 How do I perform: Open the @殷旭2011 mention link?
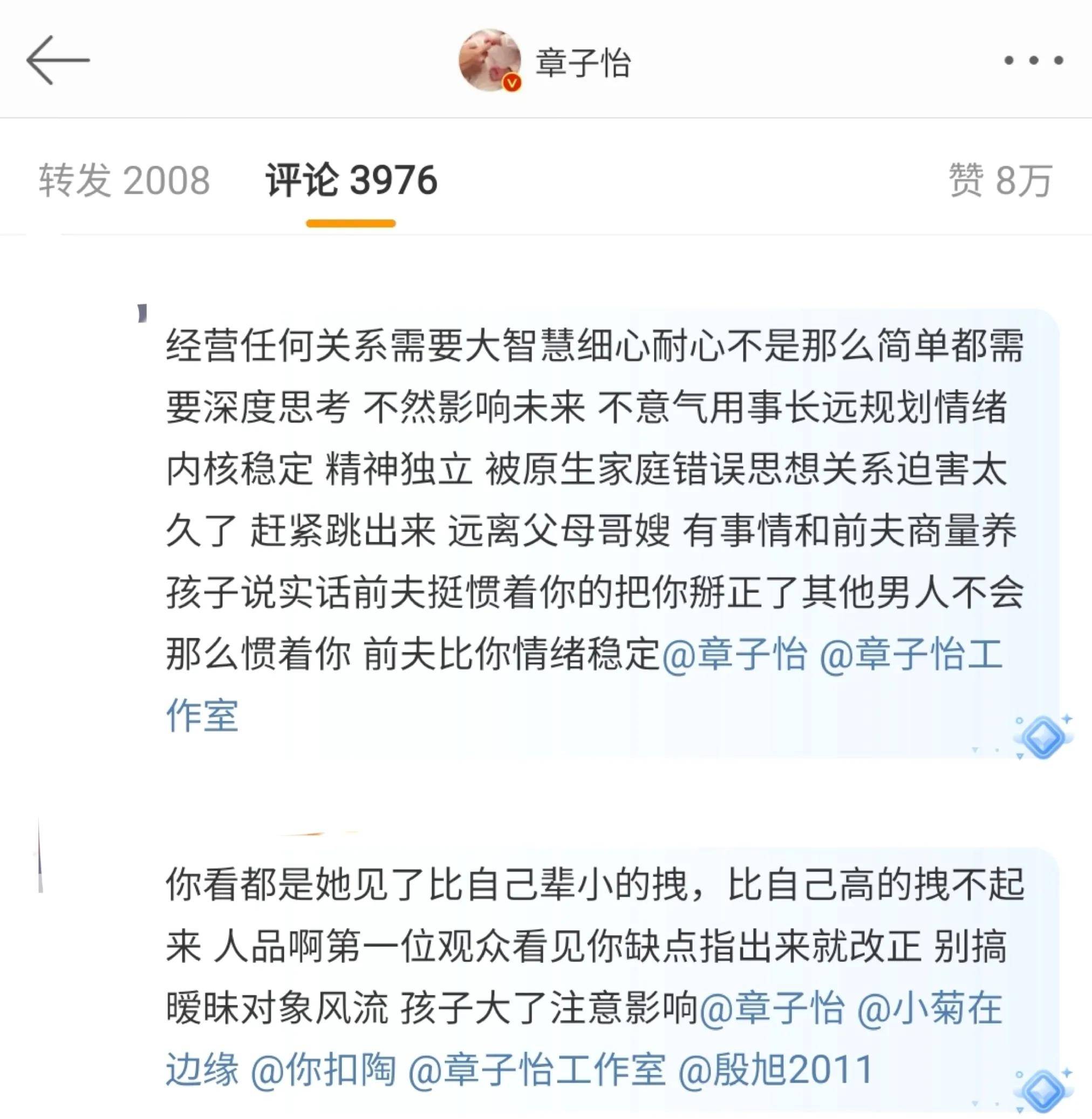pyautogui.click(x=775, y=1069)
